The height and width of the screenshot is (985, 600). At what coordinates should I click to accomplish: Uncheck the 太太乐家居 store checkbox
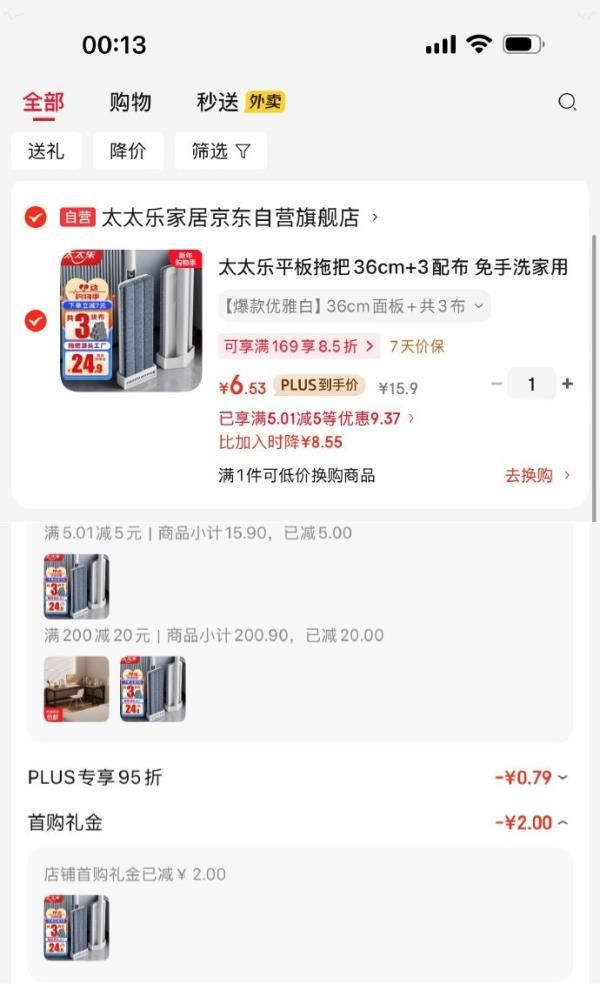point(35,217)
